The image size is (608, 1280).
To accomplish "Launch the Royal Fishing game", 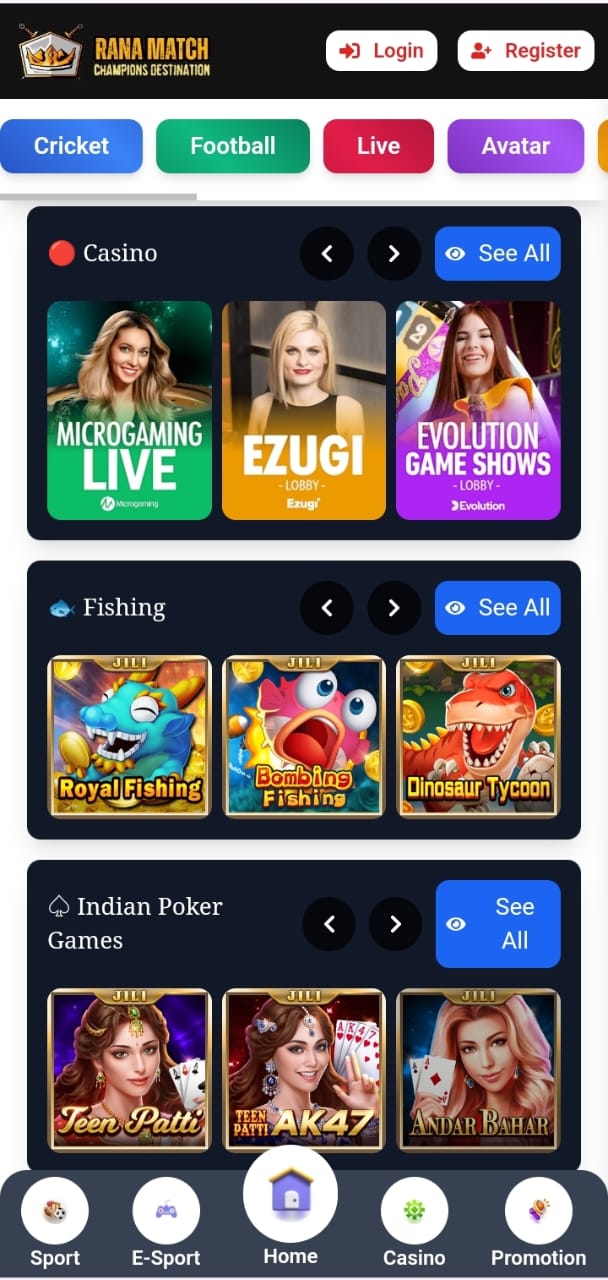I will [x=130, y=737].
